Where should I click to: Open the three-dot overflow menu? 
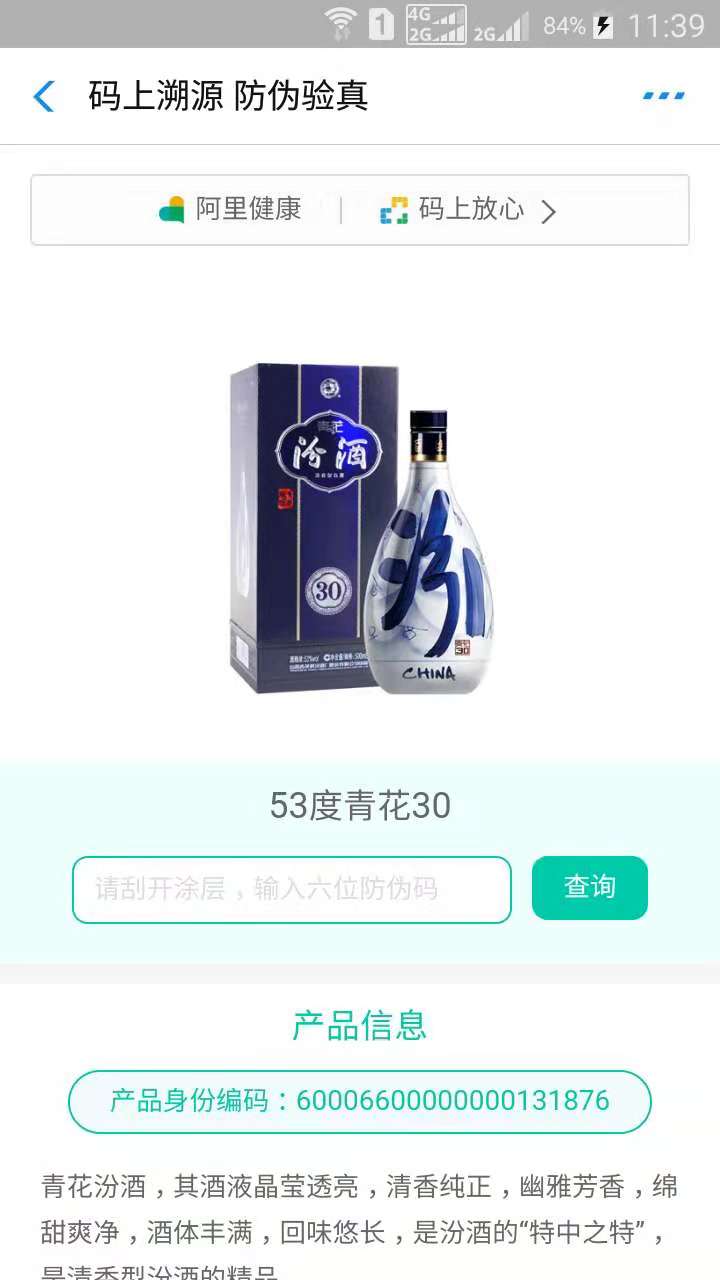coord(663,96)
